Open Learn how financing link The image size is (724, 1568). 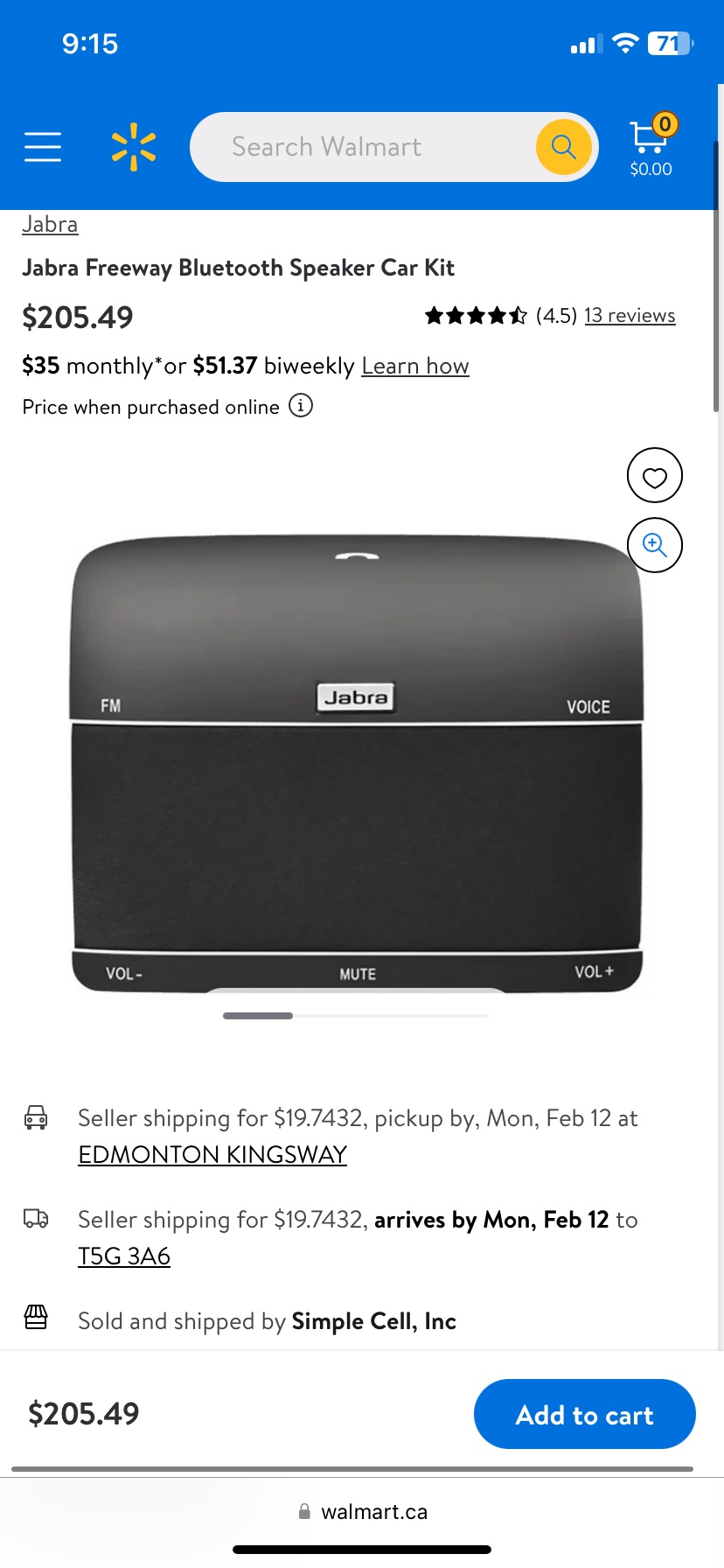415,366
